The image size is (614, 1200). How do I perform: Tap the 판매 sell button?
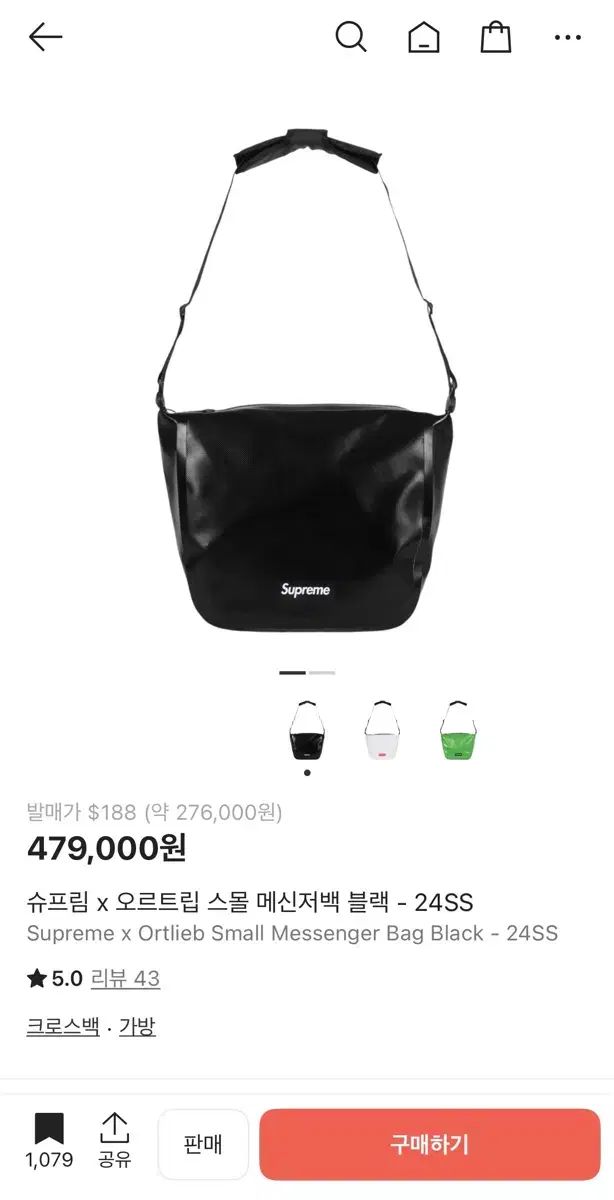pyautogui.click(x=203, y=1144)
